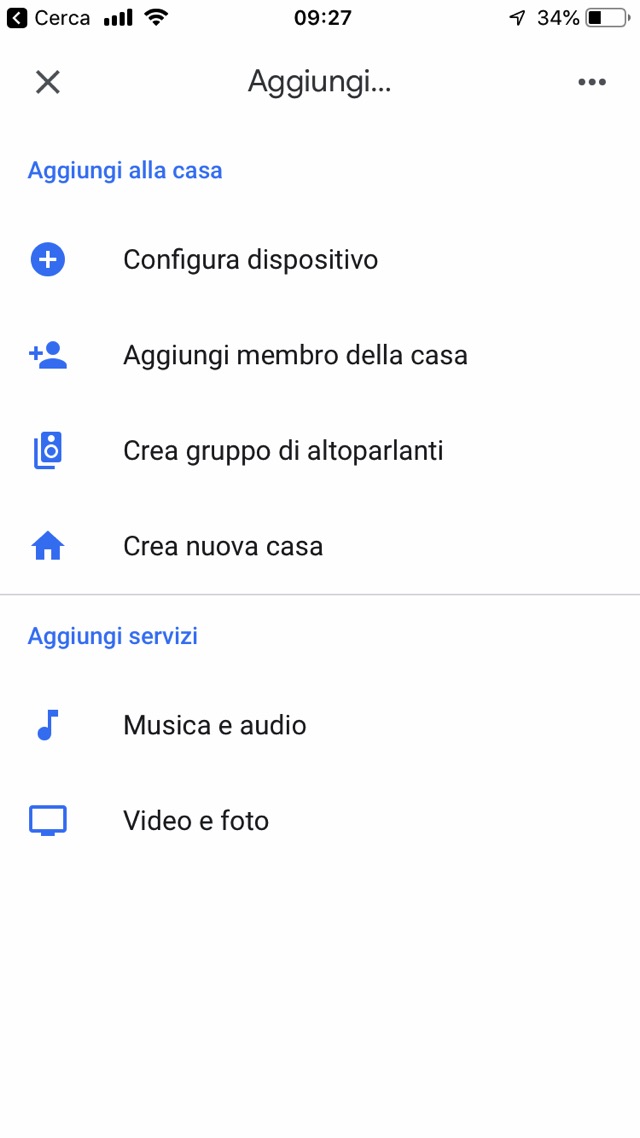640x1138 pixels.
Task: Return to Cerca via status bar back
Action: [x=48, y=18]
